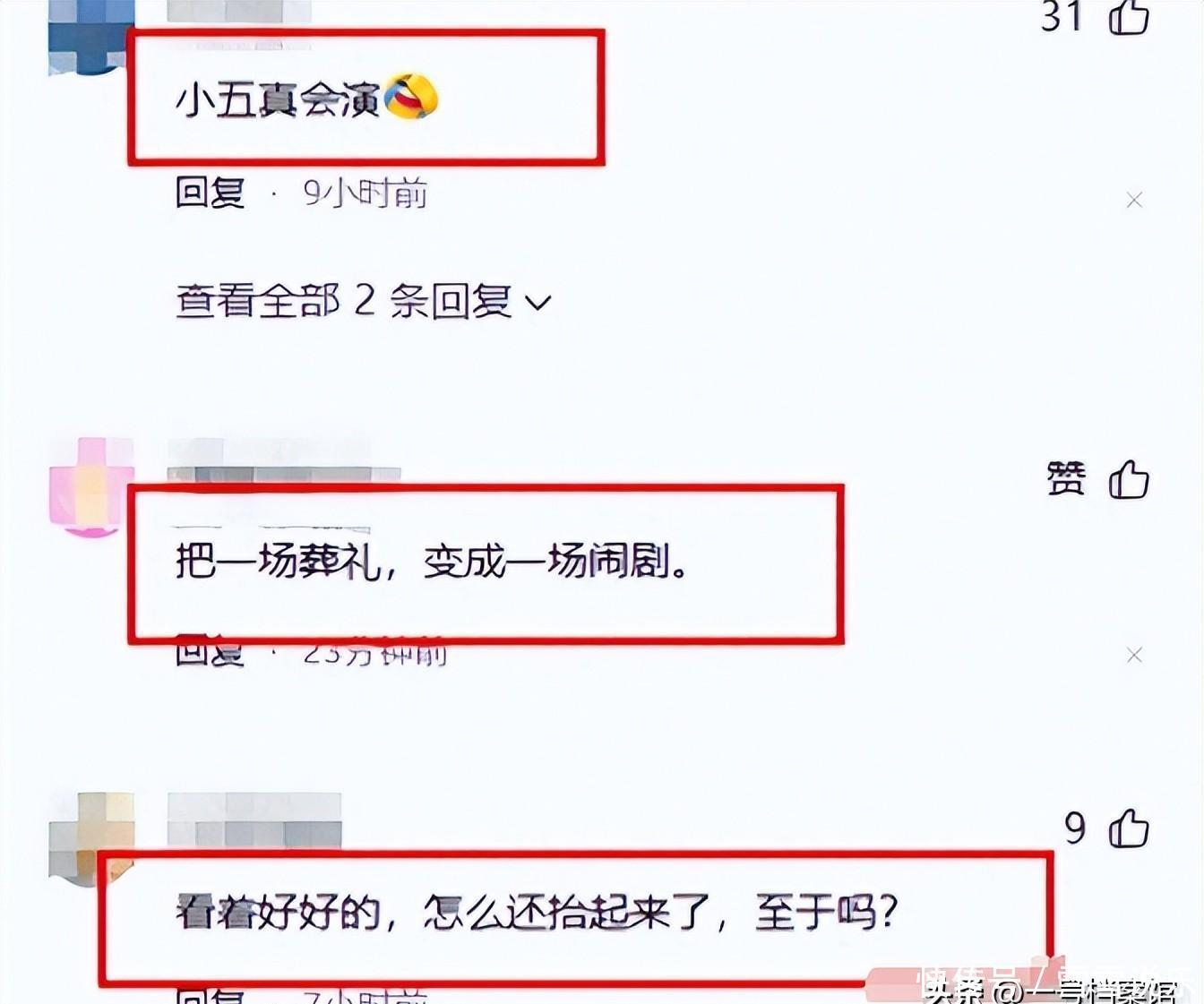This screenshot has height=1004, width=1204.
Task: Reply to the comment posted 9小时前
Action: (210, 193)
